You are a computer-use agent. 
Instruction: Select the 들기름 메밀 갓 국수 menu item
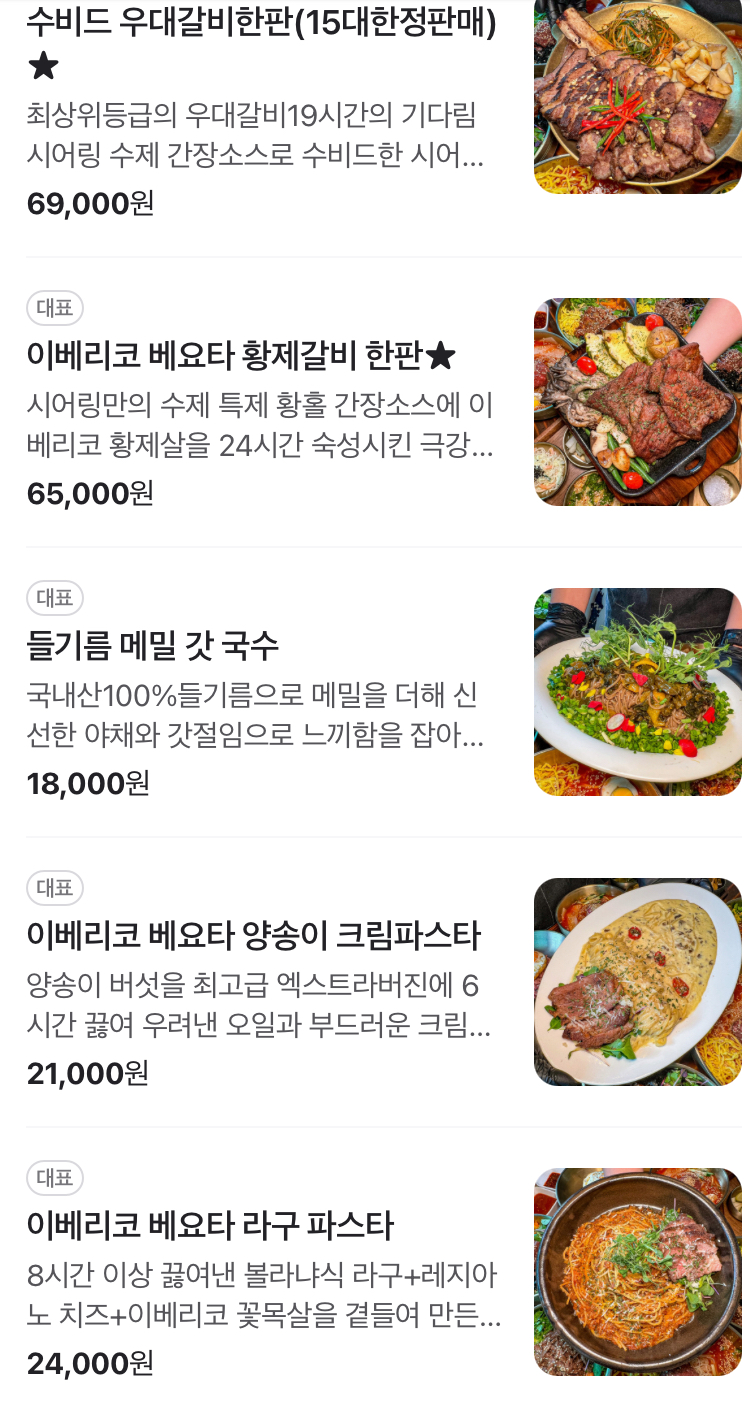[153, 645]
